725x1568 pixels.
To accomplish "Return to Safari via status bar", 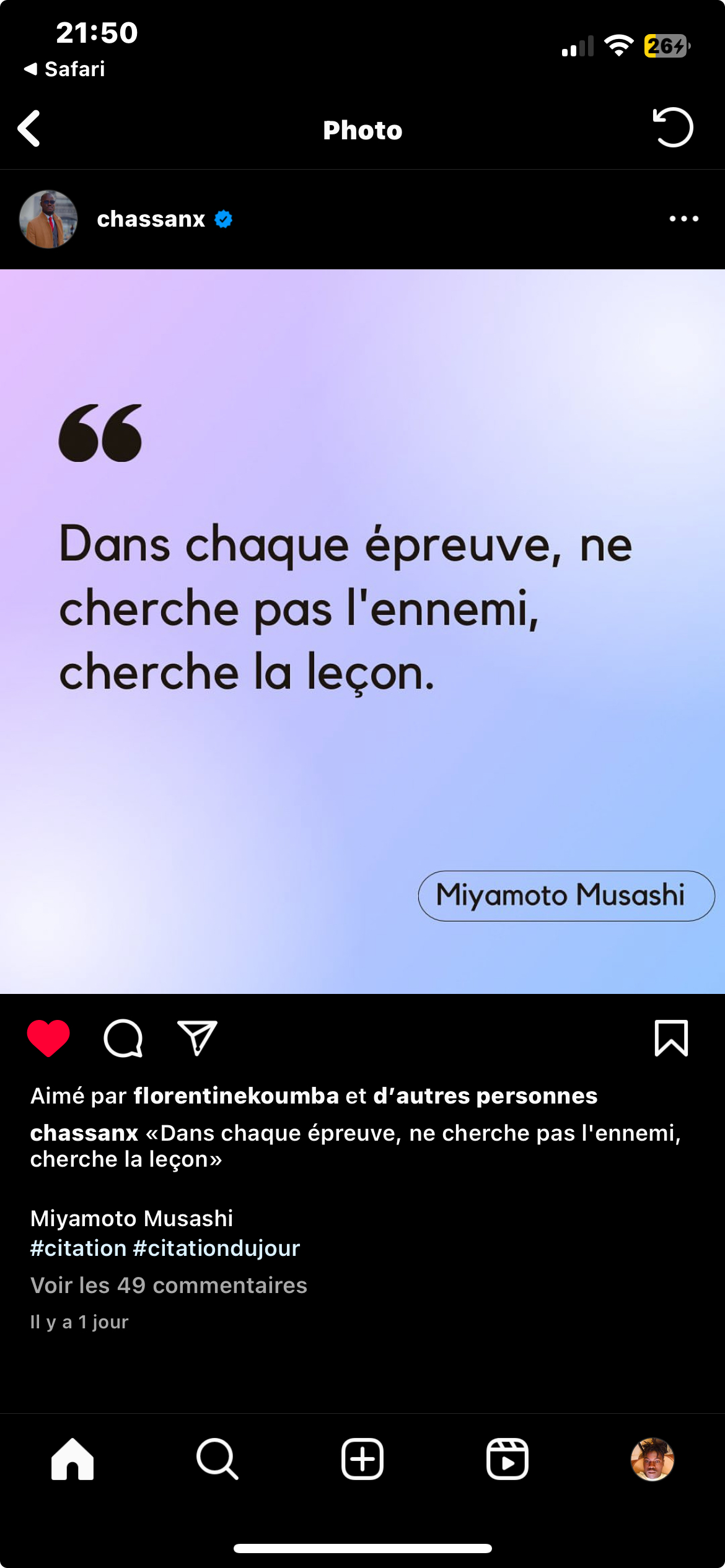I will pos(64,69).
